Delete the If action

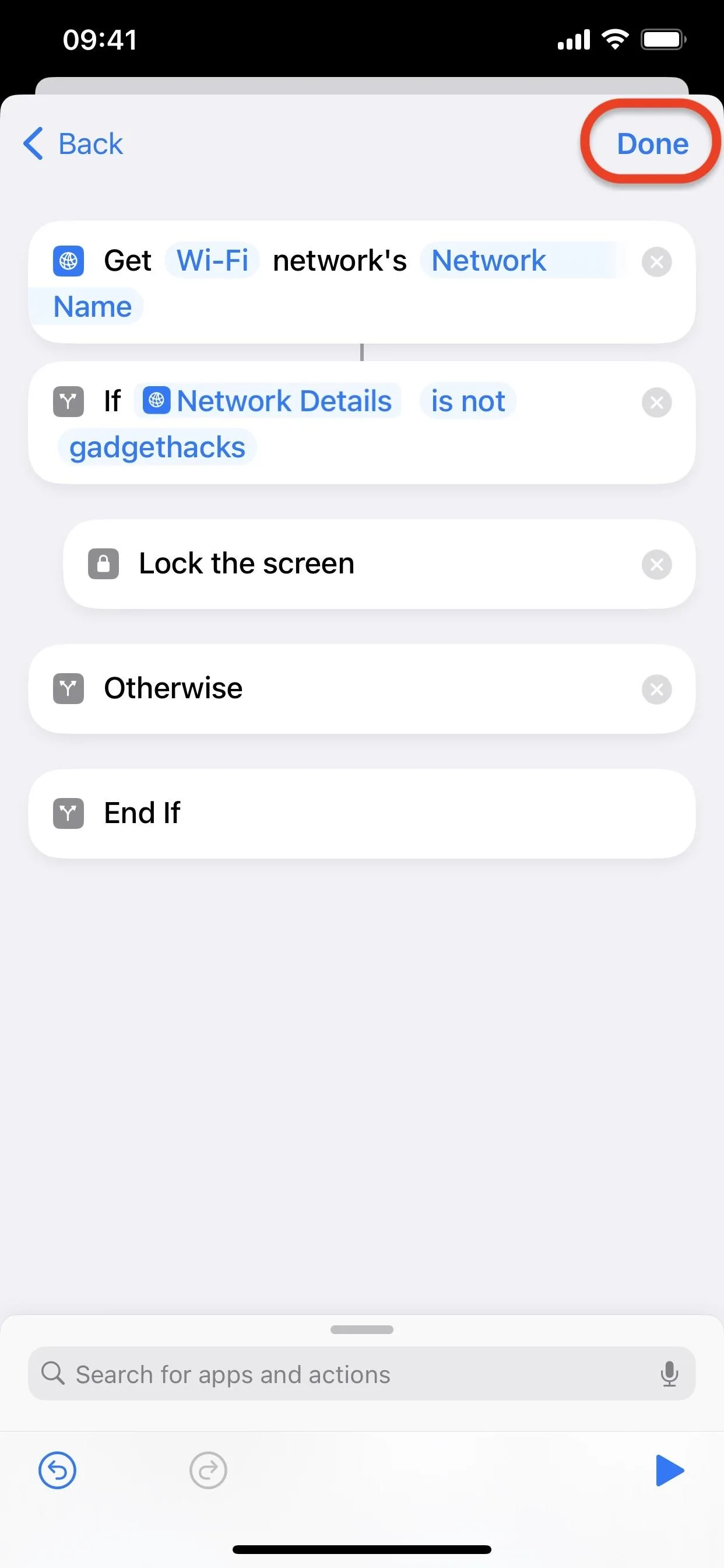tap(656, 402)
